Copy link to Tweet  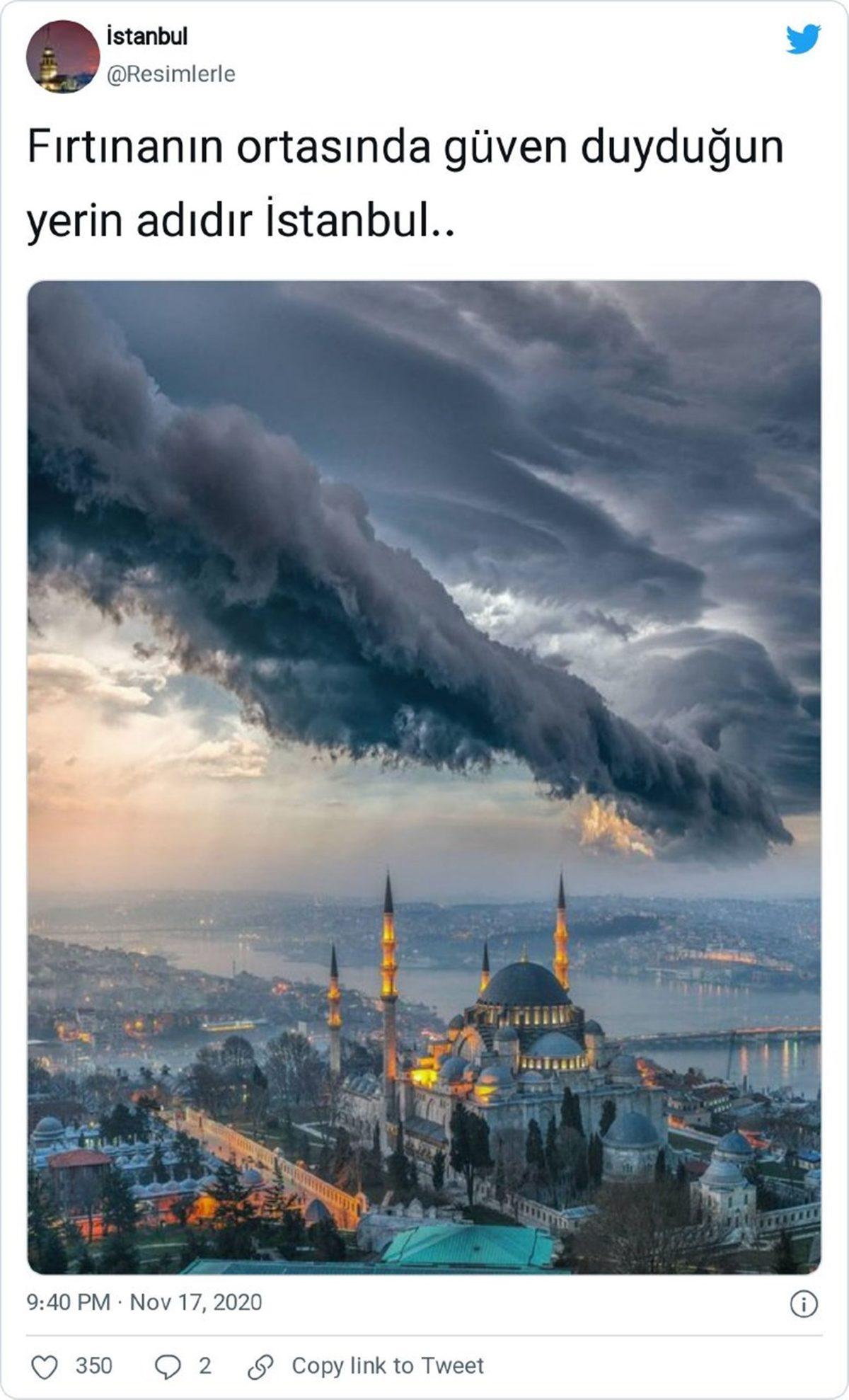[x=387, y=1366]
